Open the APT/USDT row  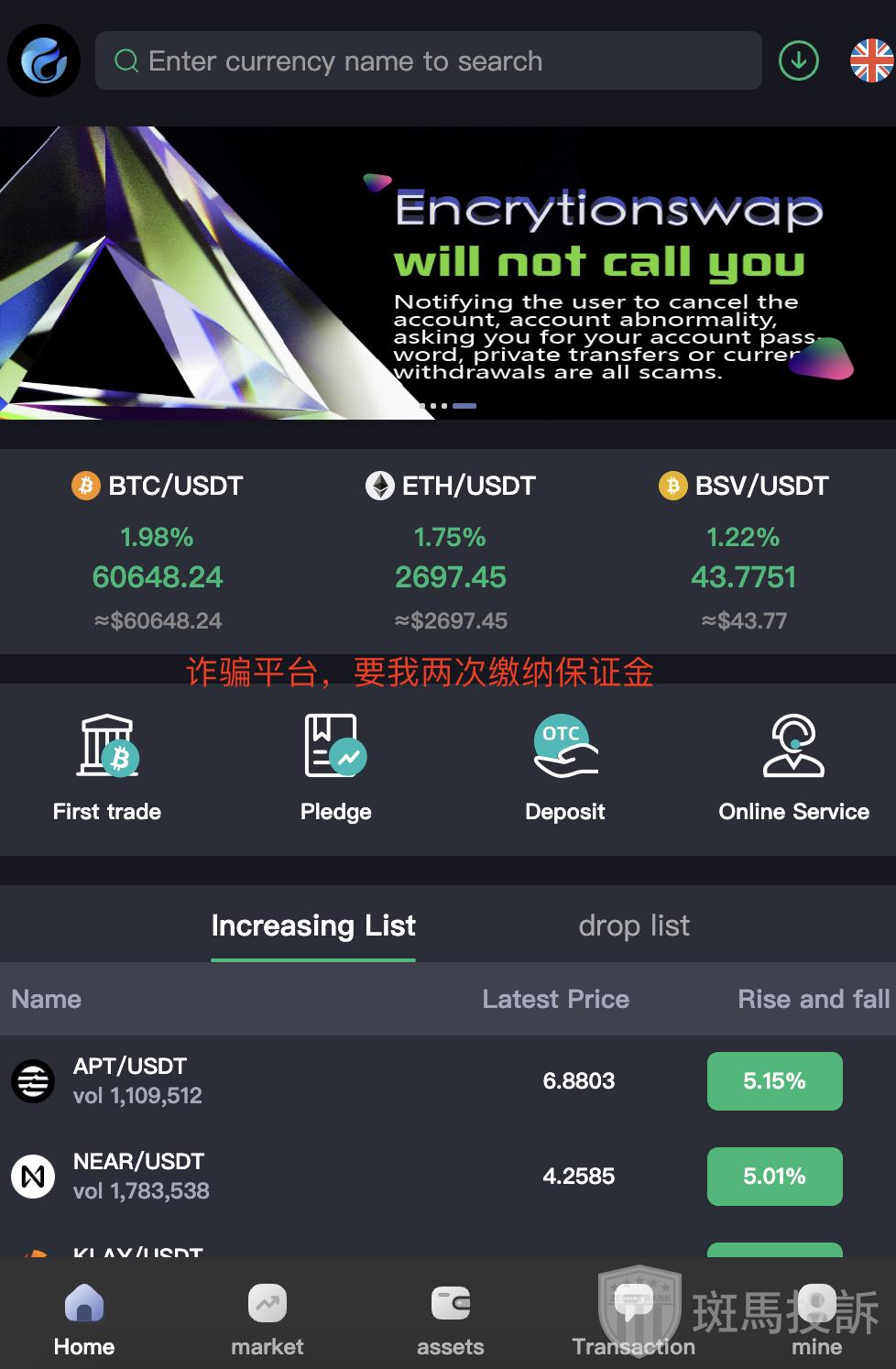(447, 1081)
